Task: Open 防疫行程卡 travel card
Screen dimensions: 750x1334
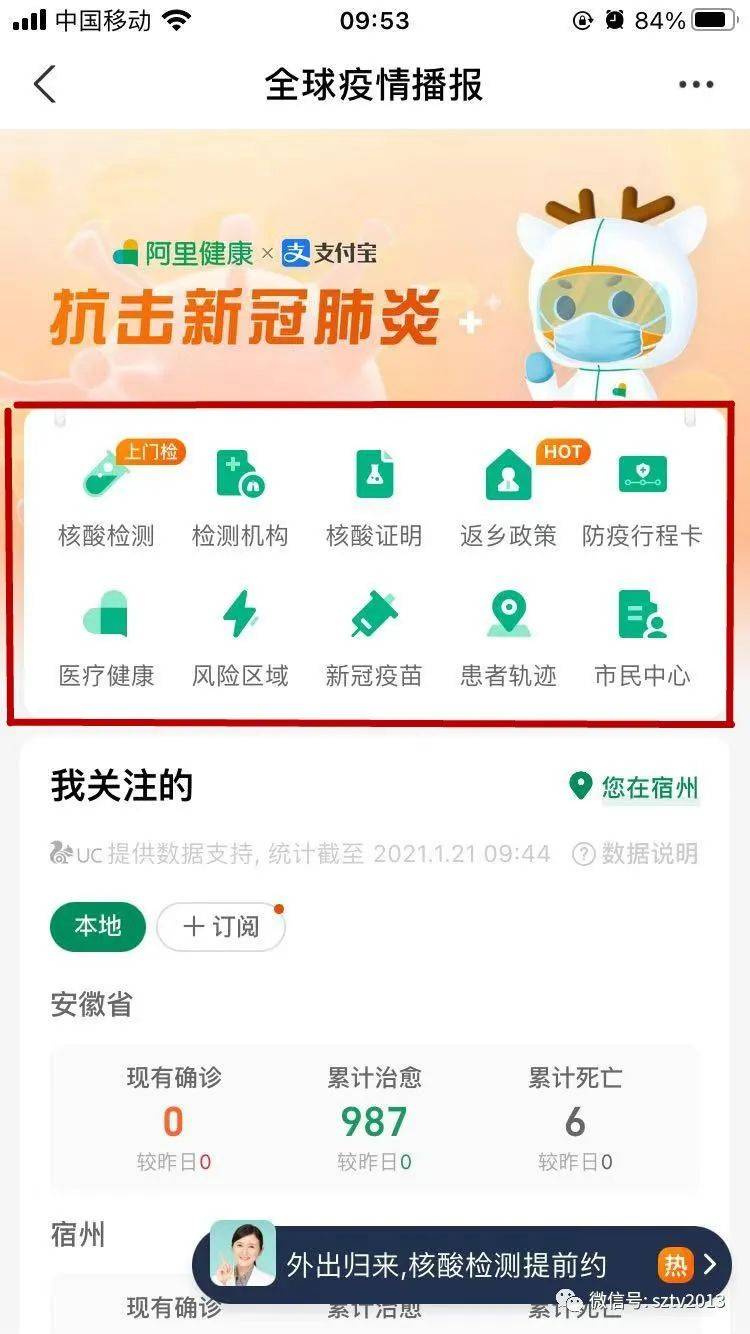Action: click(642, 497)
